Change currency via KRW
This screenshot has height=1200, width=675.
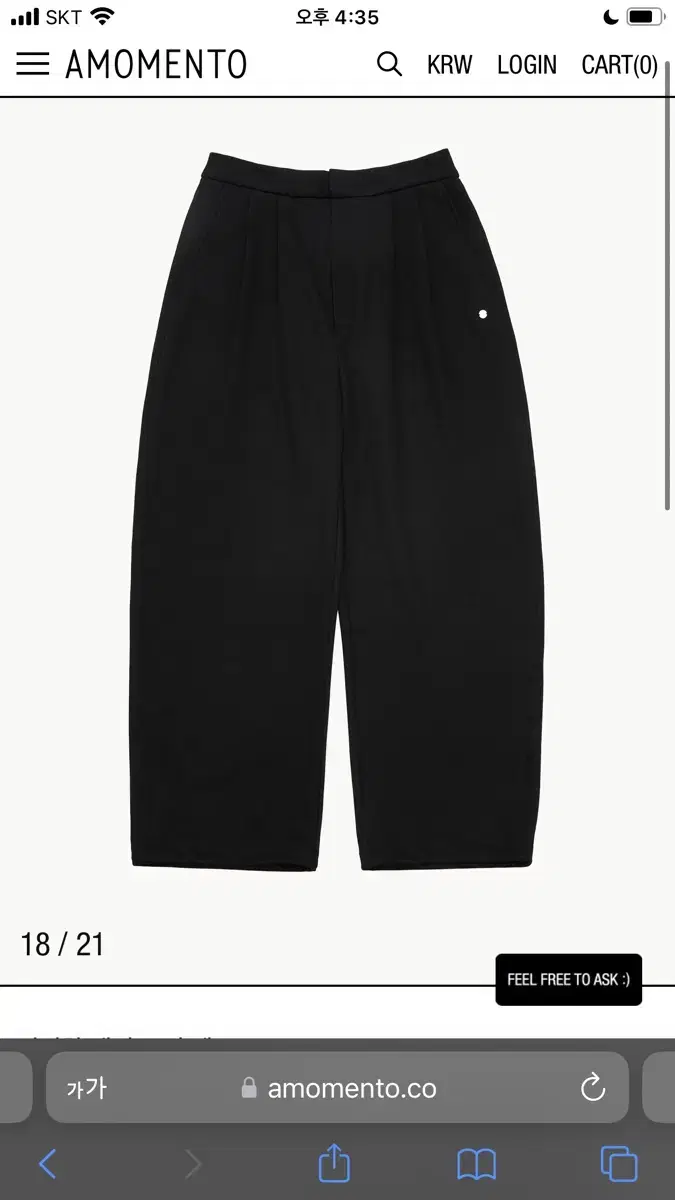coord(450,65)
